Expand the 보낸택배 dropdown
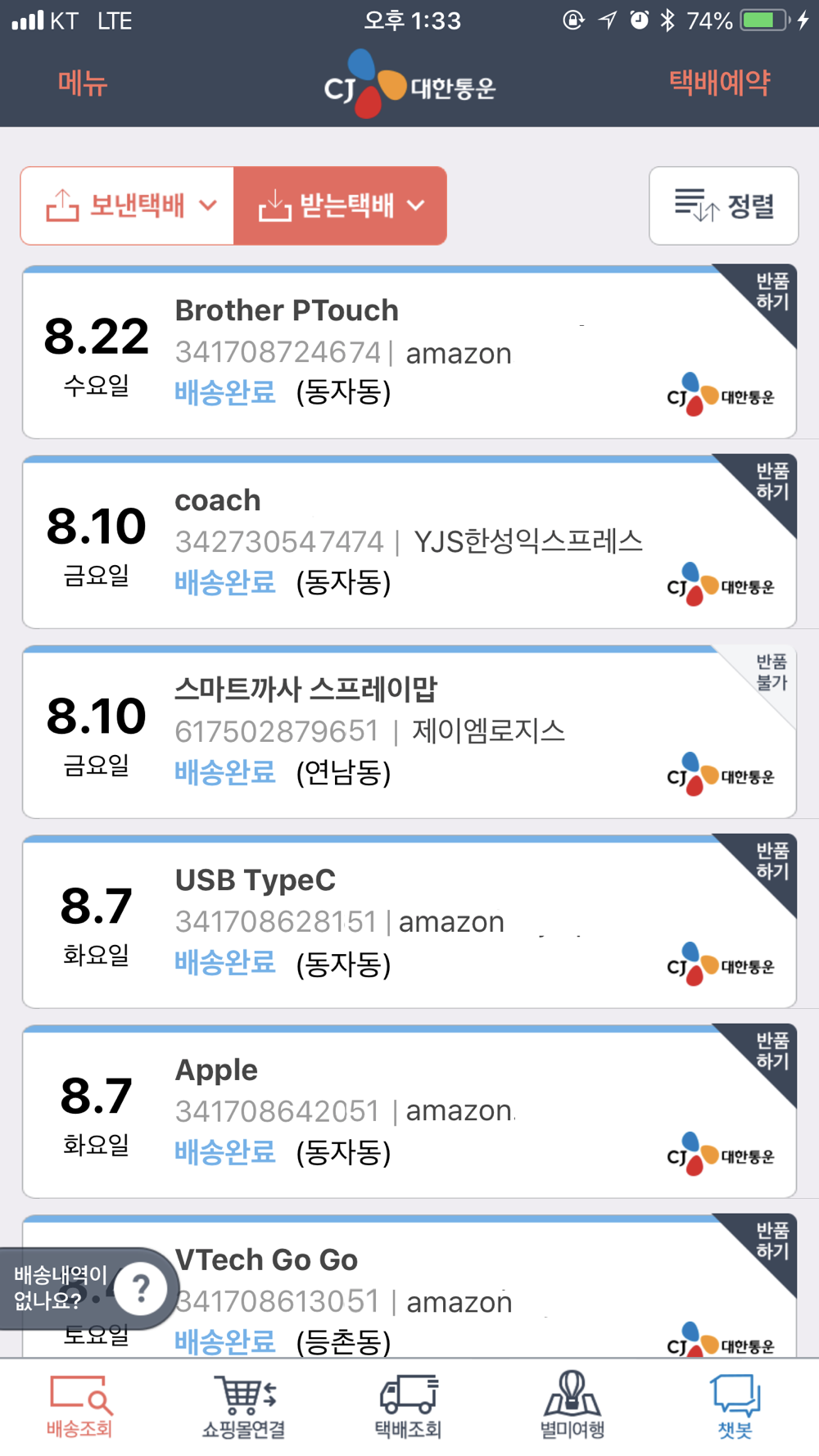The image size is (819, 1456). pyautogui.click(x=128, y=206)
